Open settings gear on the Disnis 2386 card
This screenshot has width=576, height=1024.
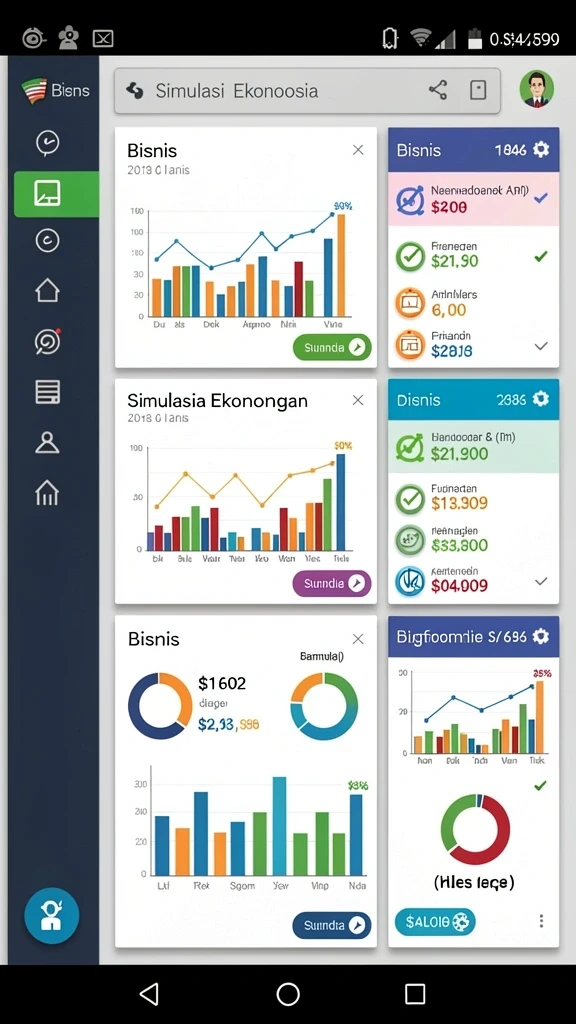coord(541,399)
